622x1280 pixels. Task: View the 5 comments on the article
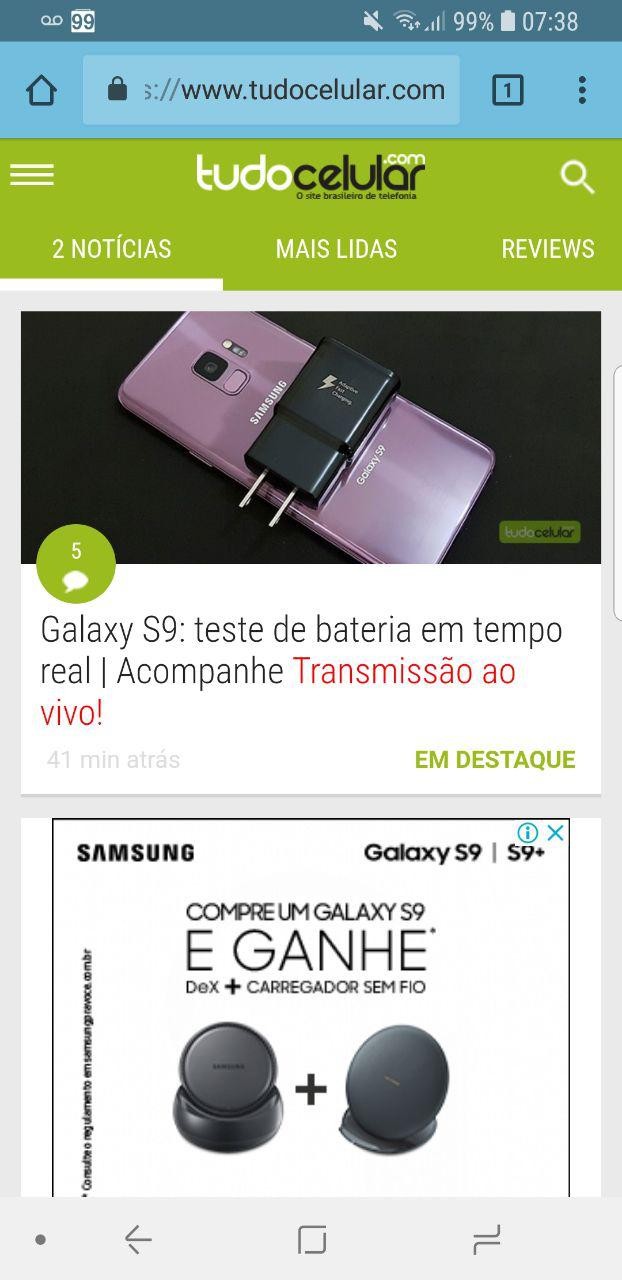tap(76, 564)
